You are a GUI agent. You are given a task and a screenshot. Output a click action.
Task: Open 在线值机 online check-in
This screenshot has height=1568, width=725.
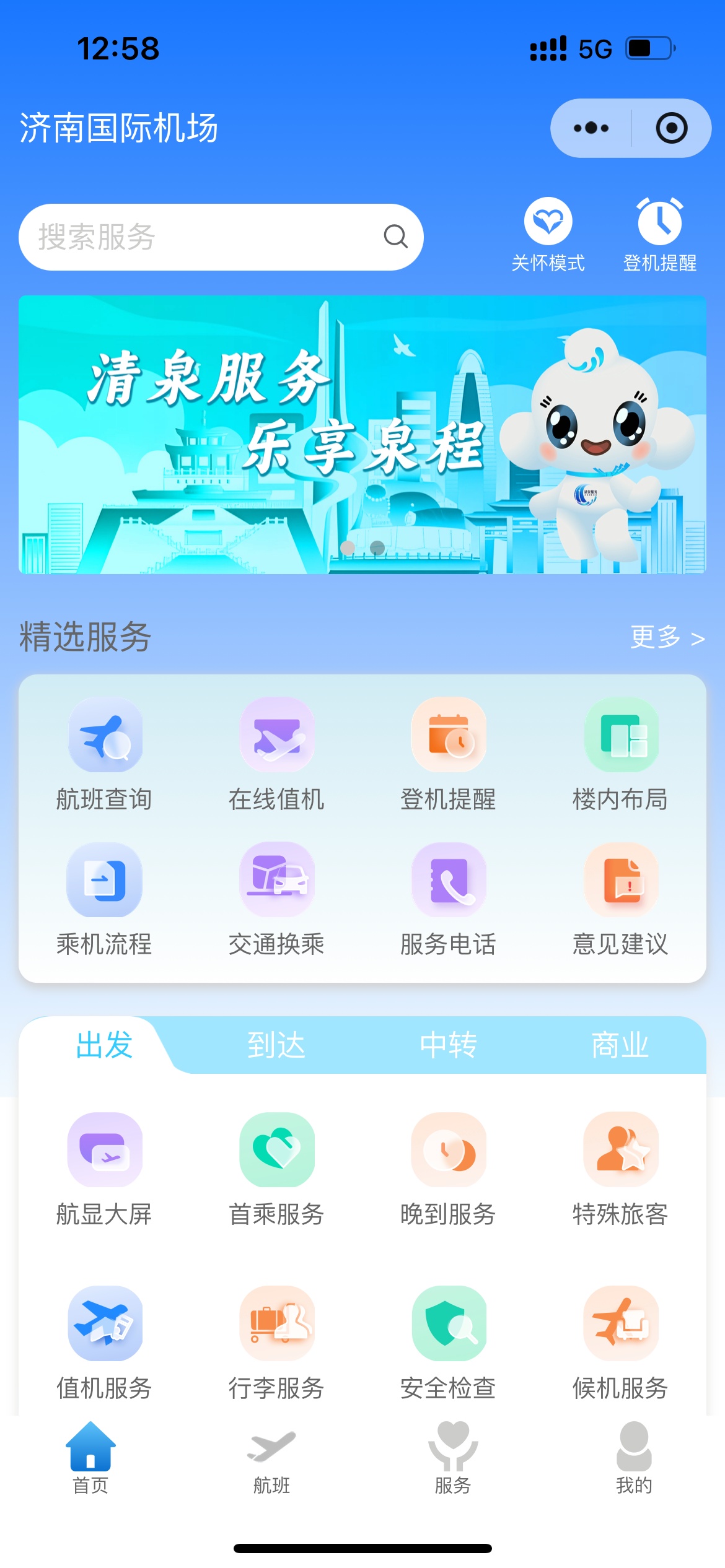(277, 754)
